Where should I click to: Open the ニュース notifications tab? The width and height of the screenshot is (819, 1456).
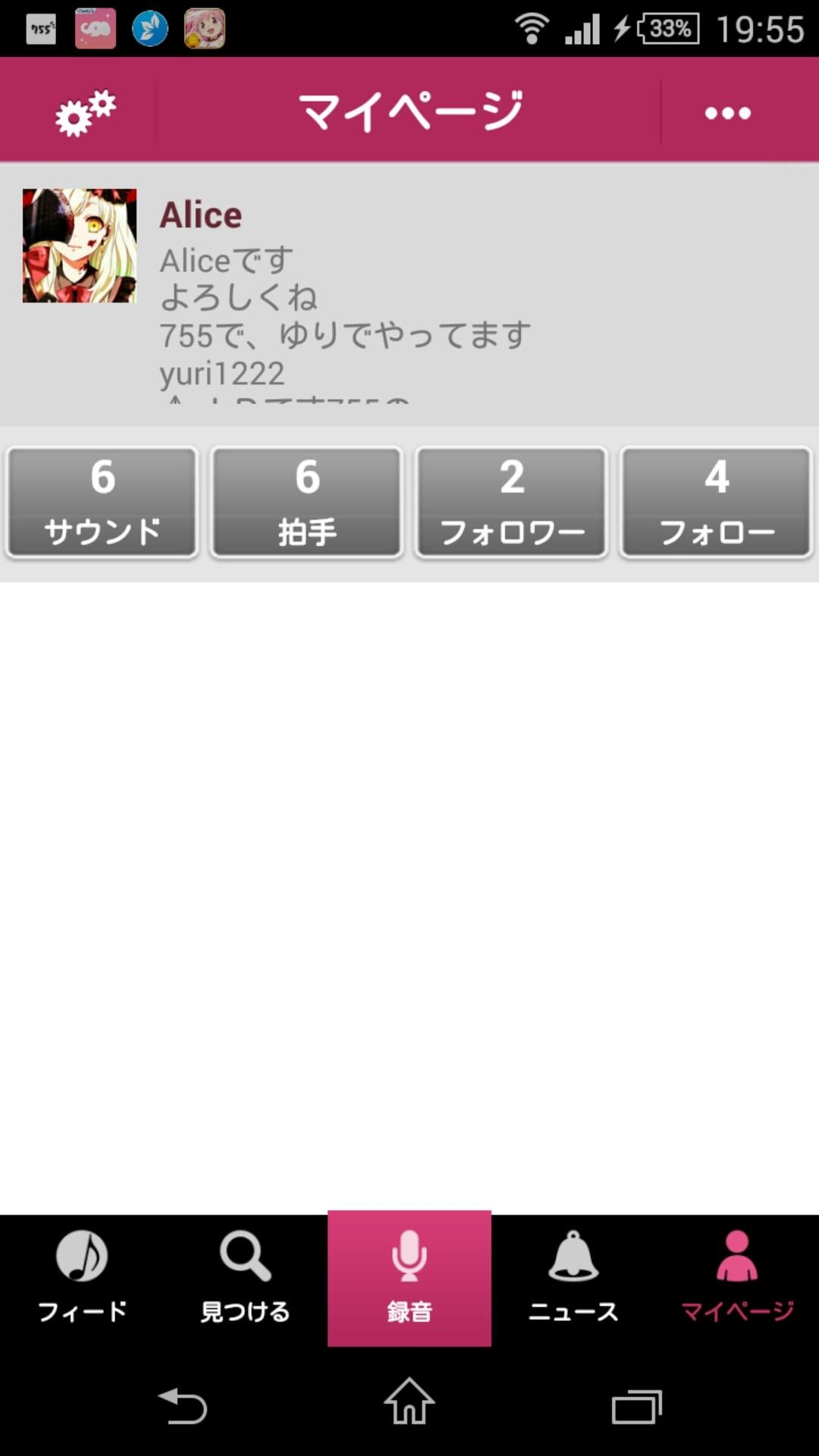[x=573, y=1278]
